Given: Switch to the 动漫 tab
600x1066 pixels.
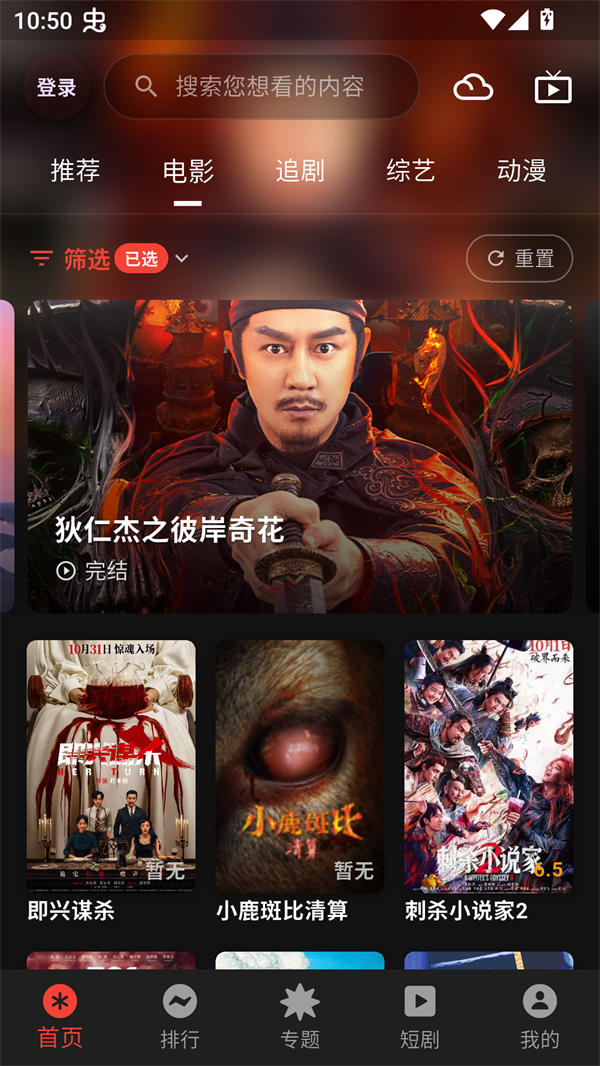Looking at the screenshot, I should (x=522, y=171).
